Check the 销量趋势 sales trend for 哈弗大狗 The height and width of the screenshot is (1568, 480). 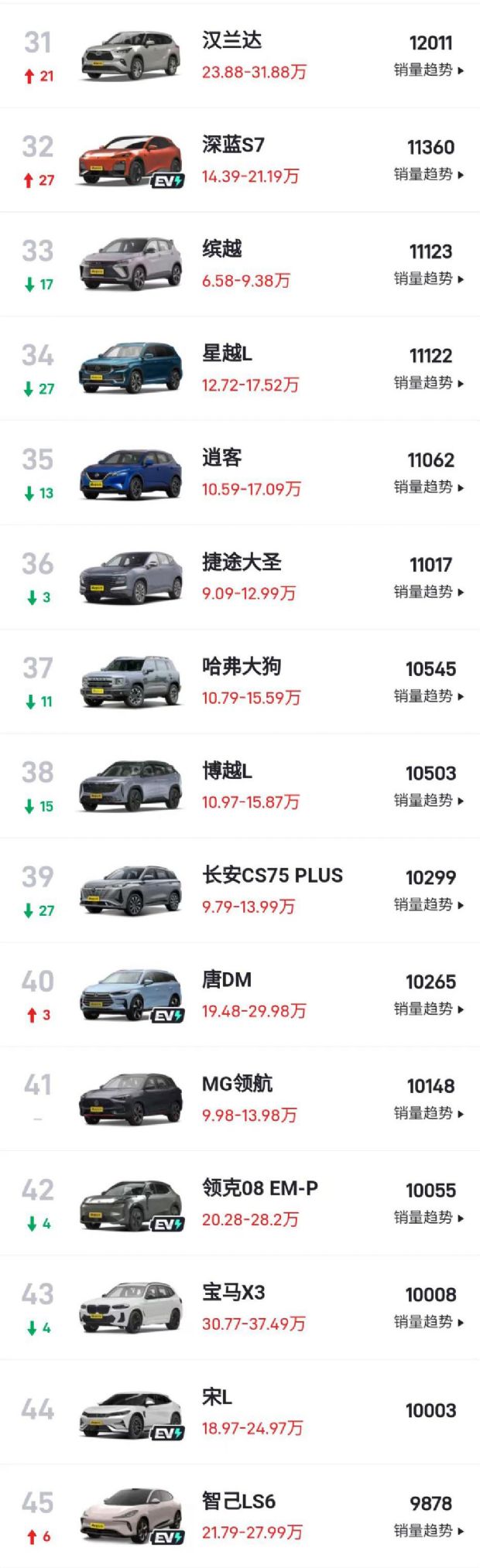[428, 696]
